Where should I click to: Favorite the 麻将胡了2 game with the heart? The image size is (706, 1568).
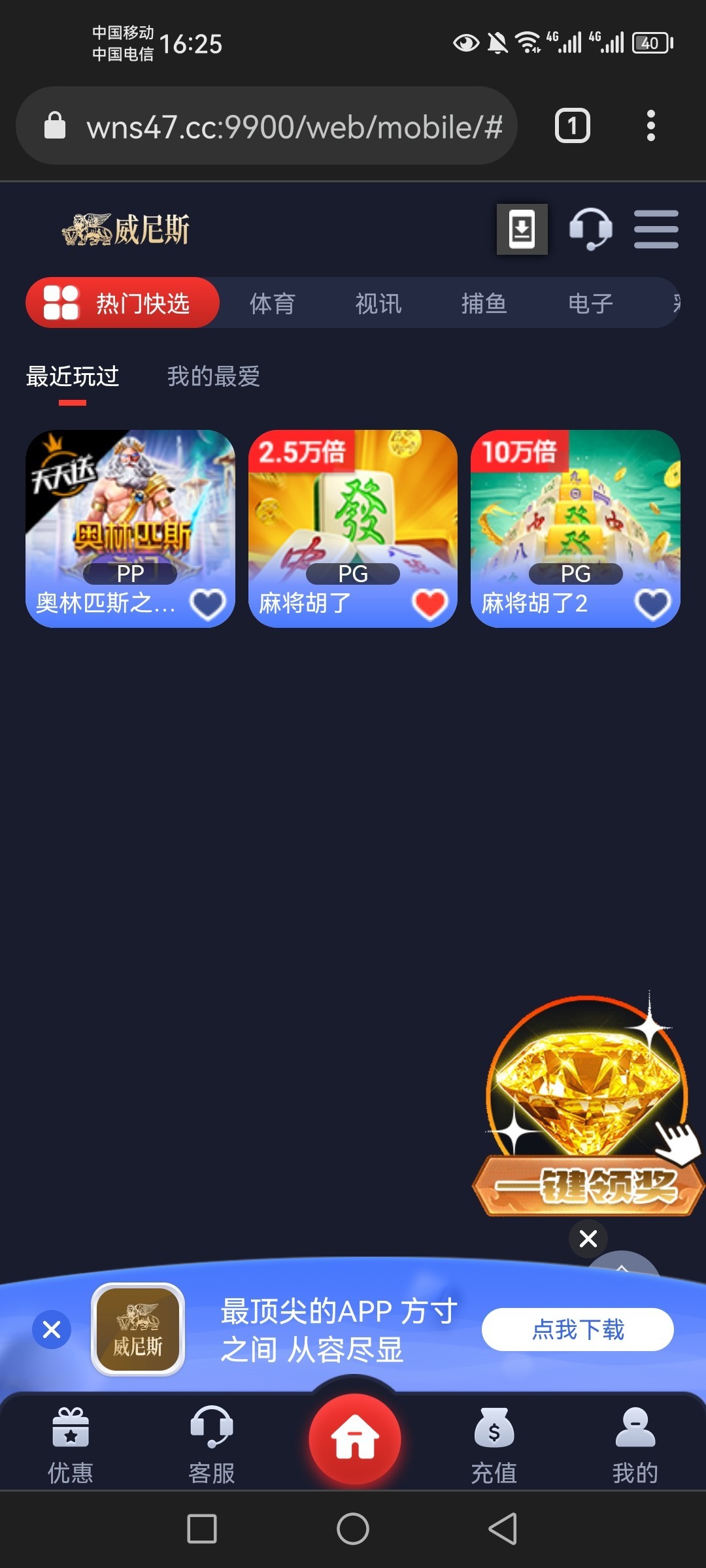tap(652, 604)
